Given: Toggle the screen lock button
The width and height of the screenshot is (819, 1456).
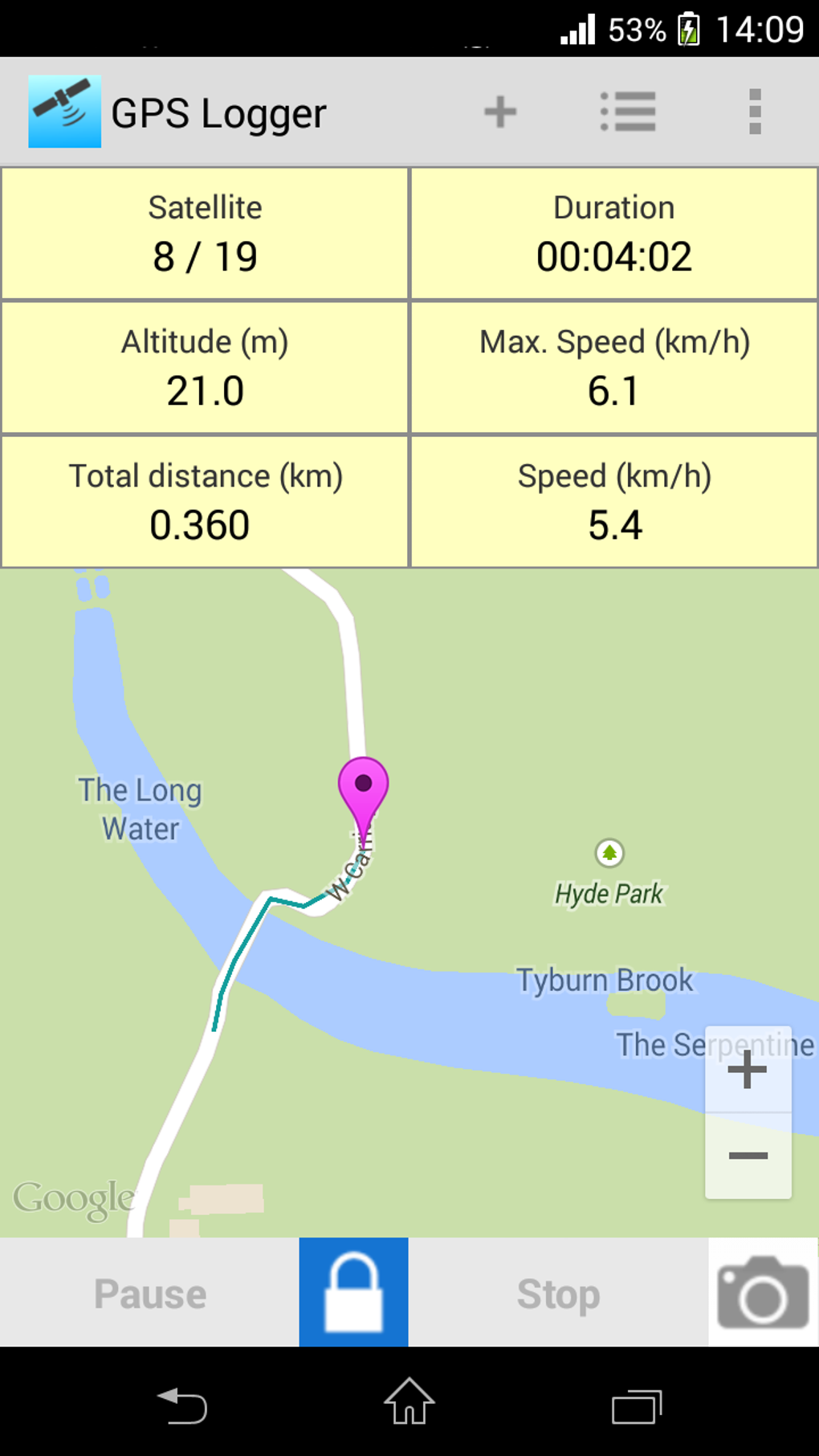Looking at the screenshot, I should click(x=353, y=1291).
